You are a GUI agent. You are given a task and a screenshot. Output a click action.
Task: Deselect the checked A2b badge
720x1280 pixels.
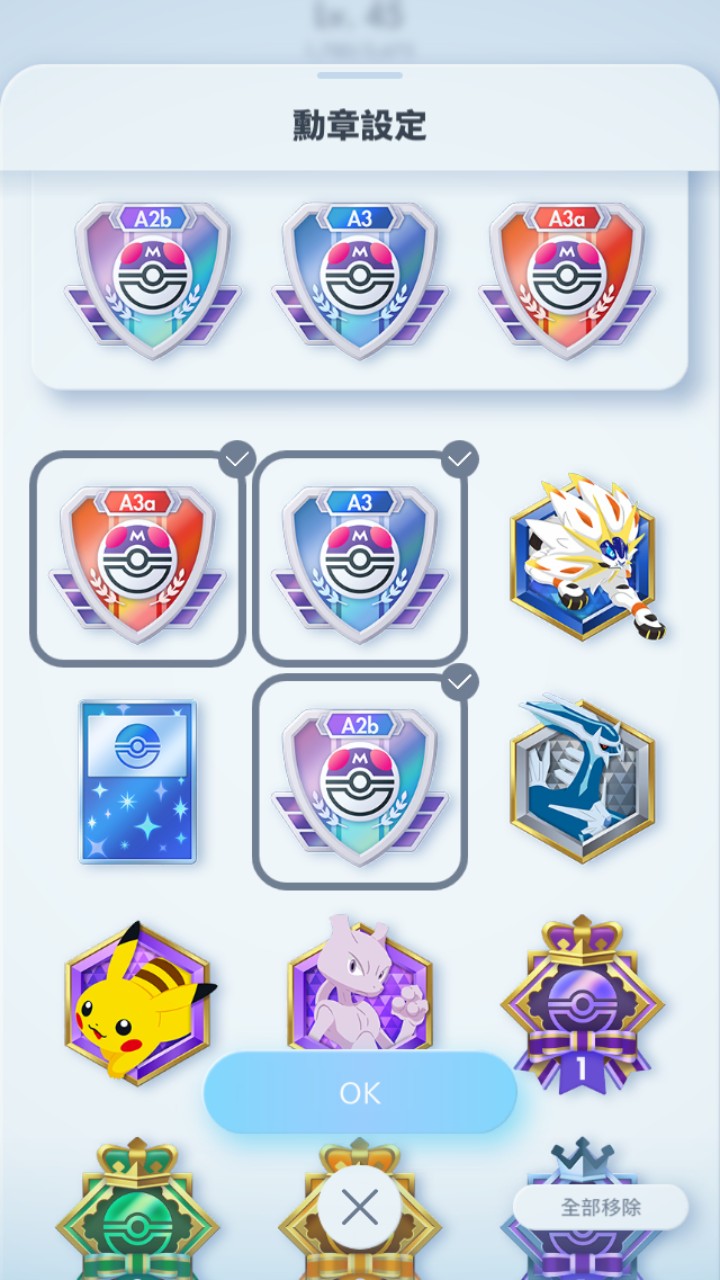click(x=360, y=782)
